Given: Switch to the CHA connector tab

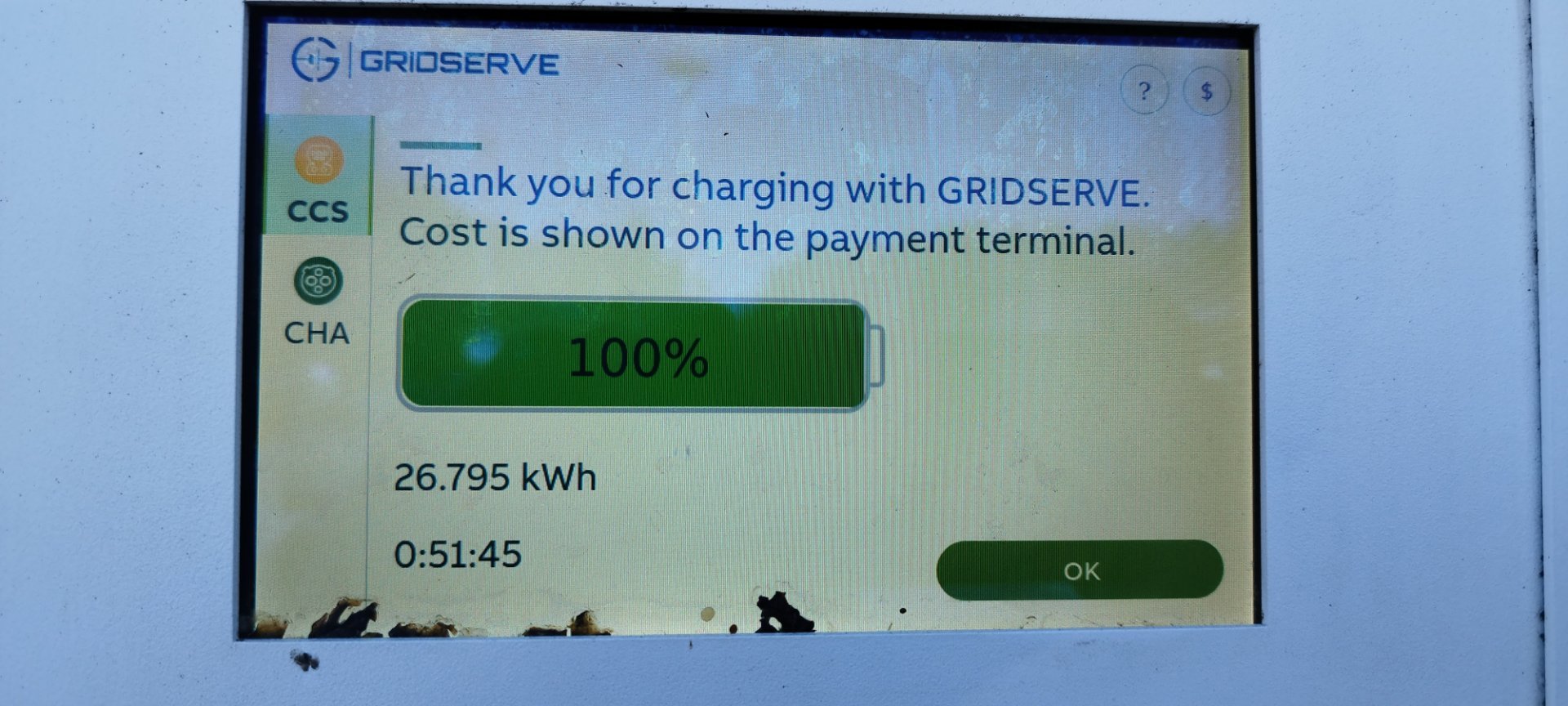Looking at the screenshot, I should [x=318, y=302].
